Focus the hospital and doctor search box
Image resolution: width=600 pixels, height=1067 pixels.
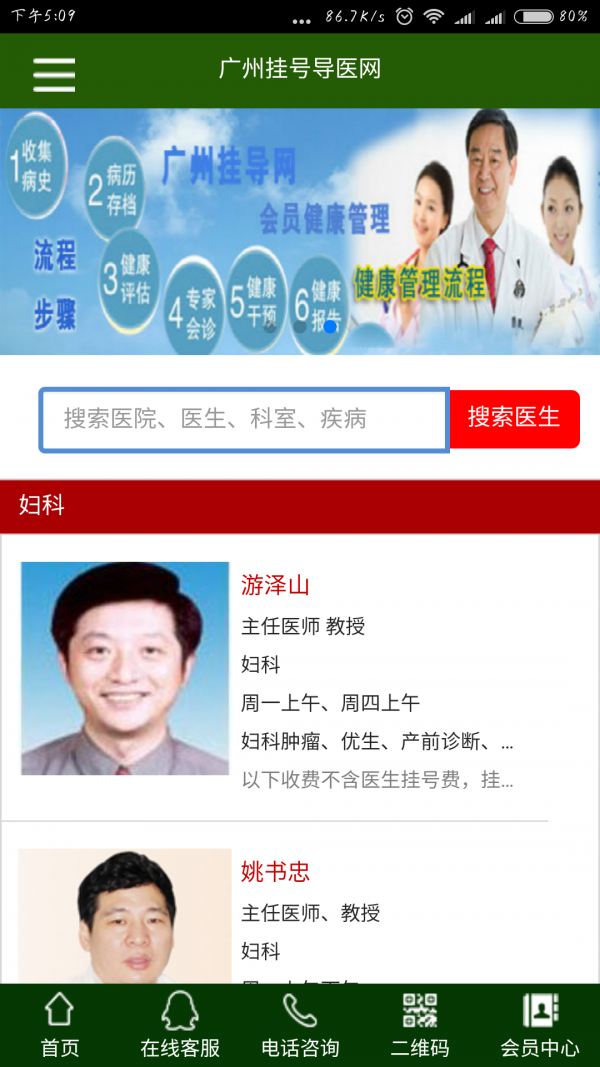[243, 420]
